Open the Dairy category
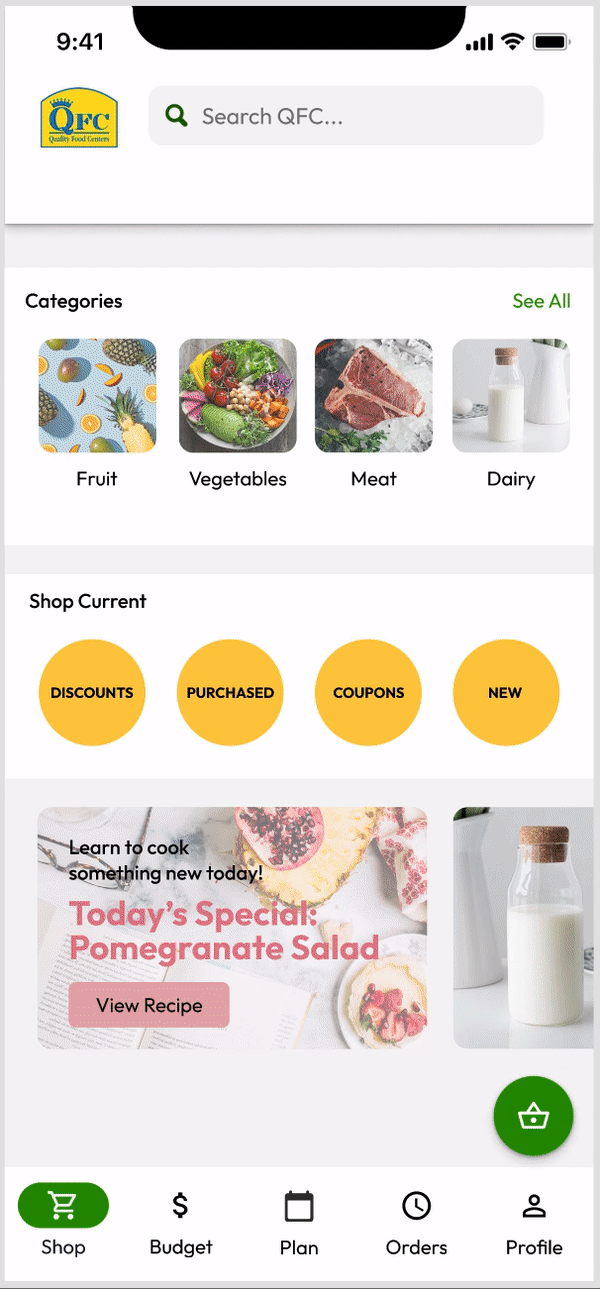 point(511,396)
